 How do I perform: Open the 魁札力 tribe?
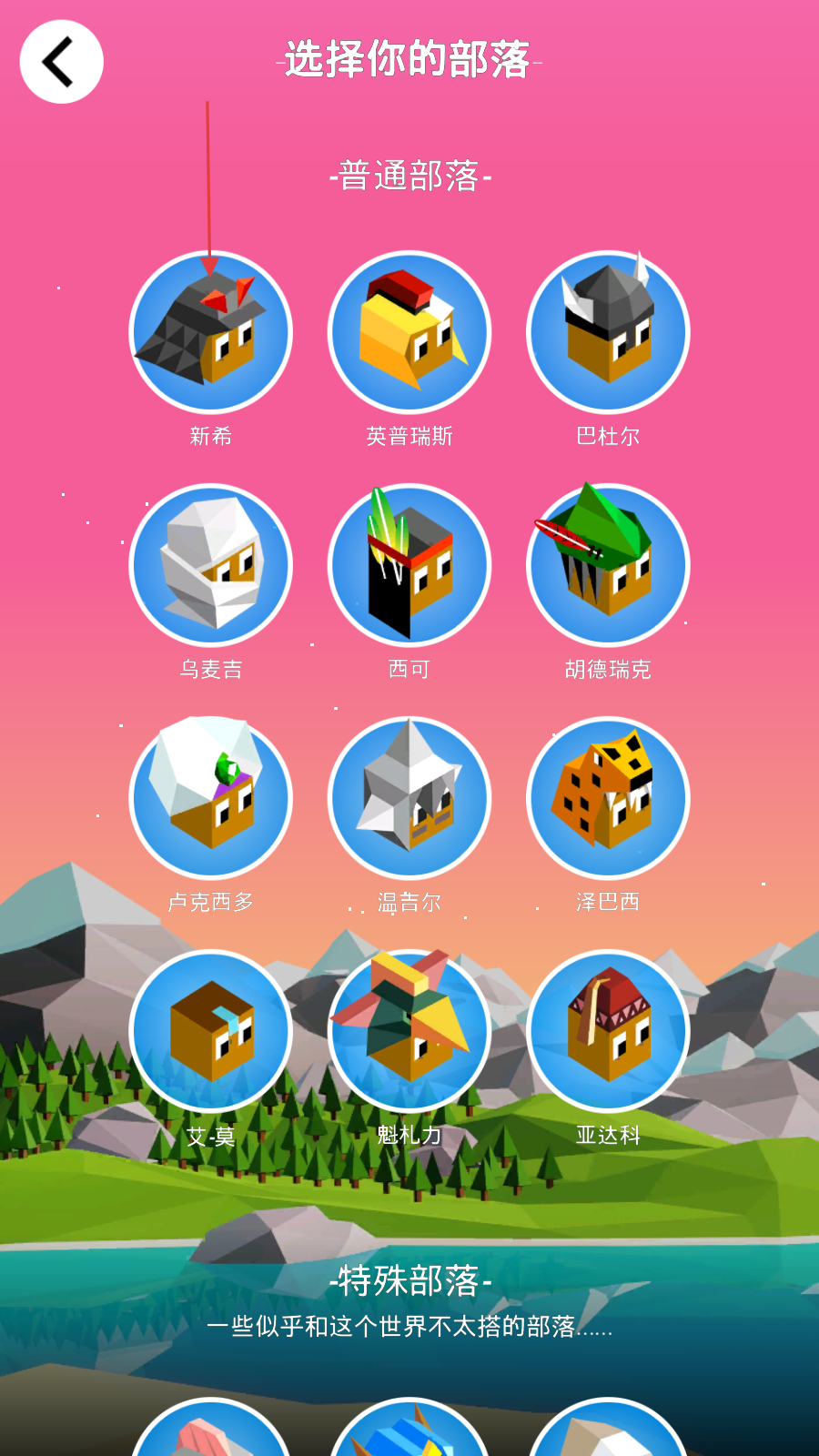point(409,1032)
